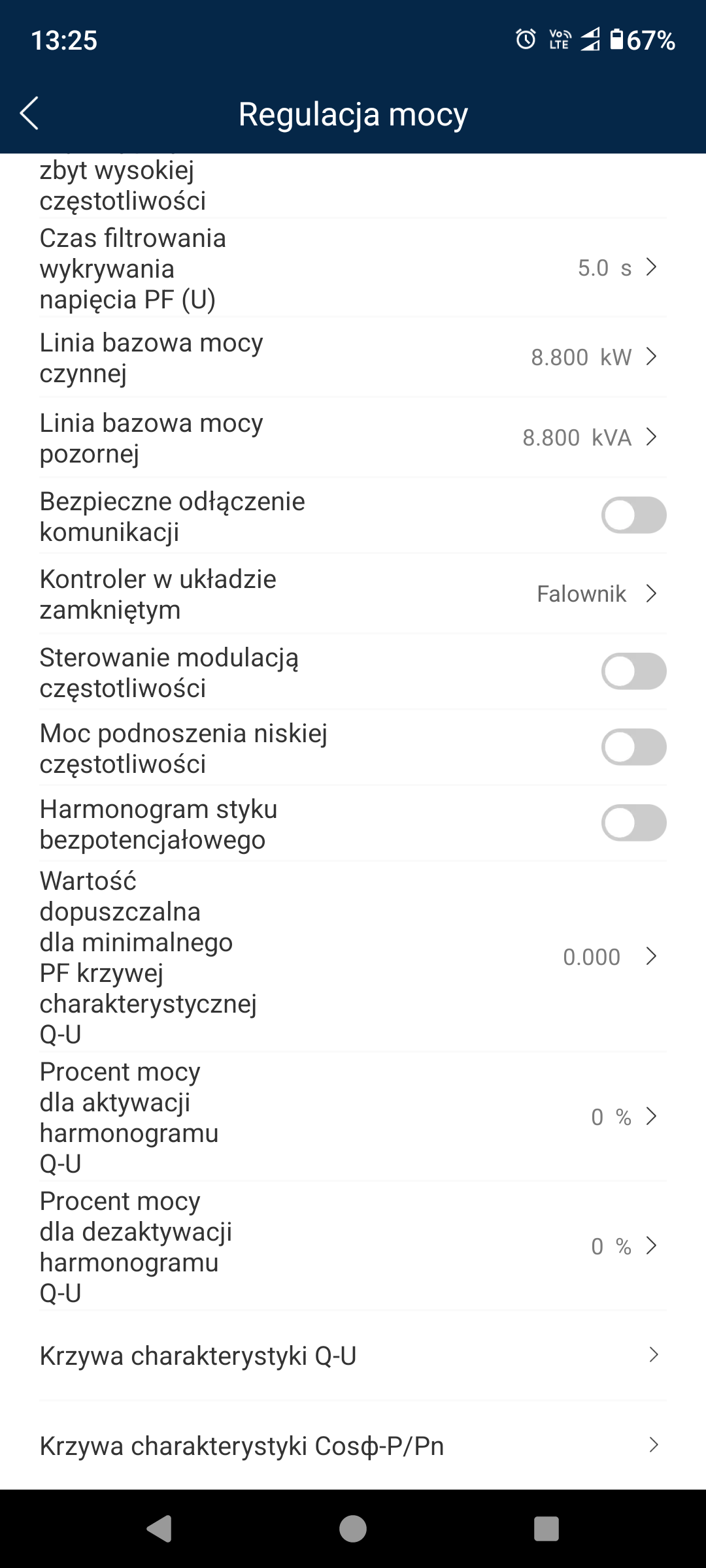Open minimum PF value for Q-U curve
Viewport: 706px width, 1568px height.
click(353, 957)
